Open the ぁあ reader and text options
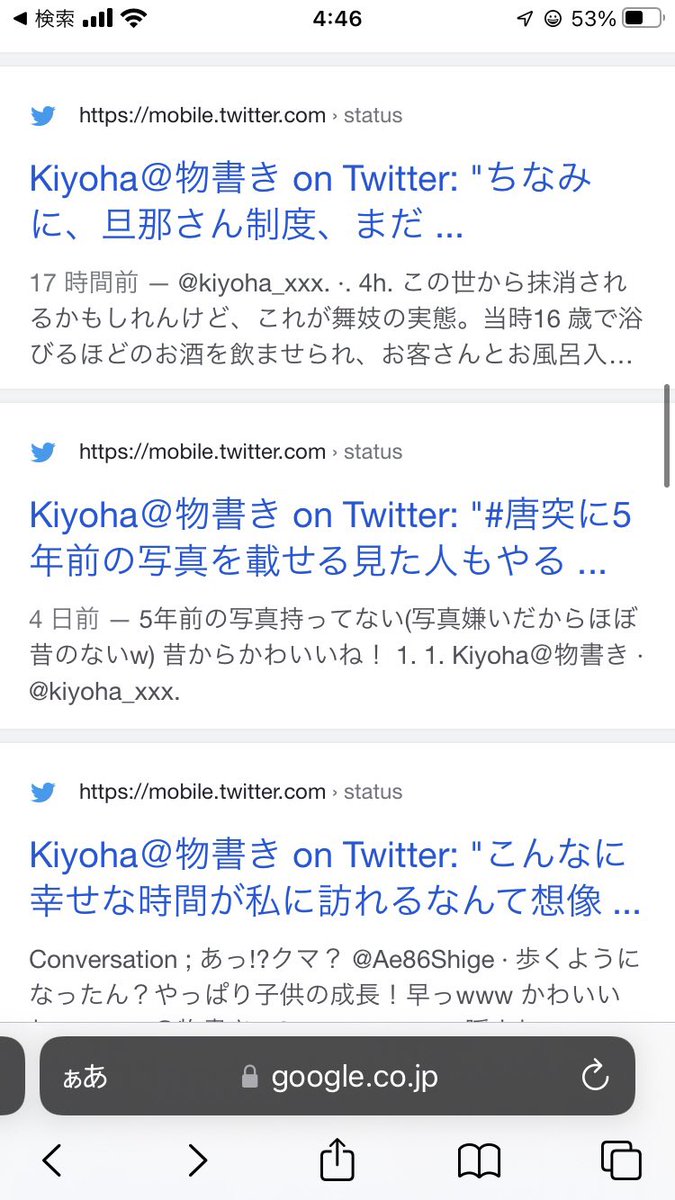The image size is (675, 1200). coord(85,1076)
